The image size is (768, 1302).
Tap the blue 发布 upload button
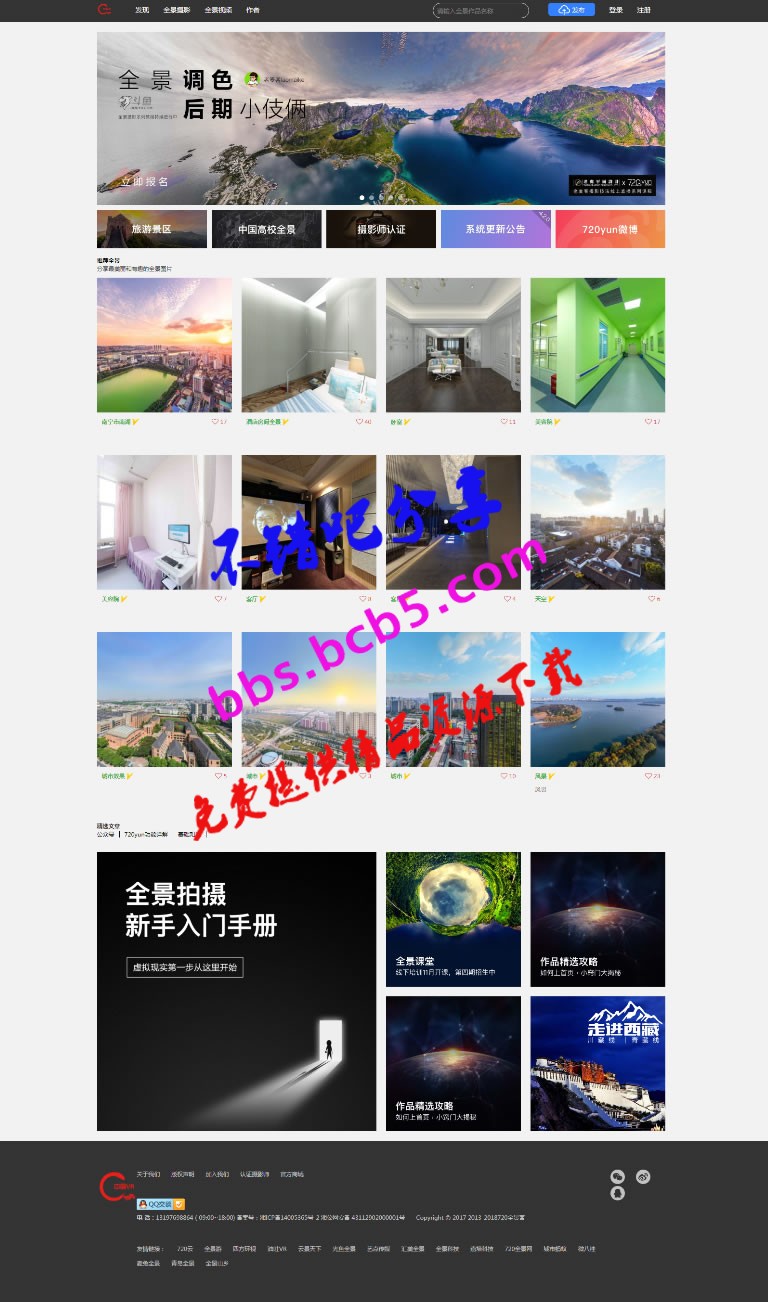(571, 10)
